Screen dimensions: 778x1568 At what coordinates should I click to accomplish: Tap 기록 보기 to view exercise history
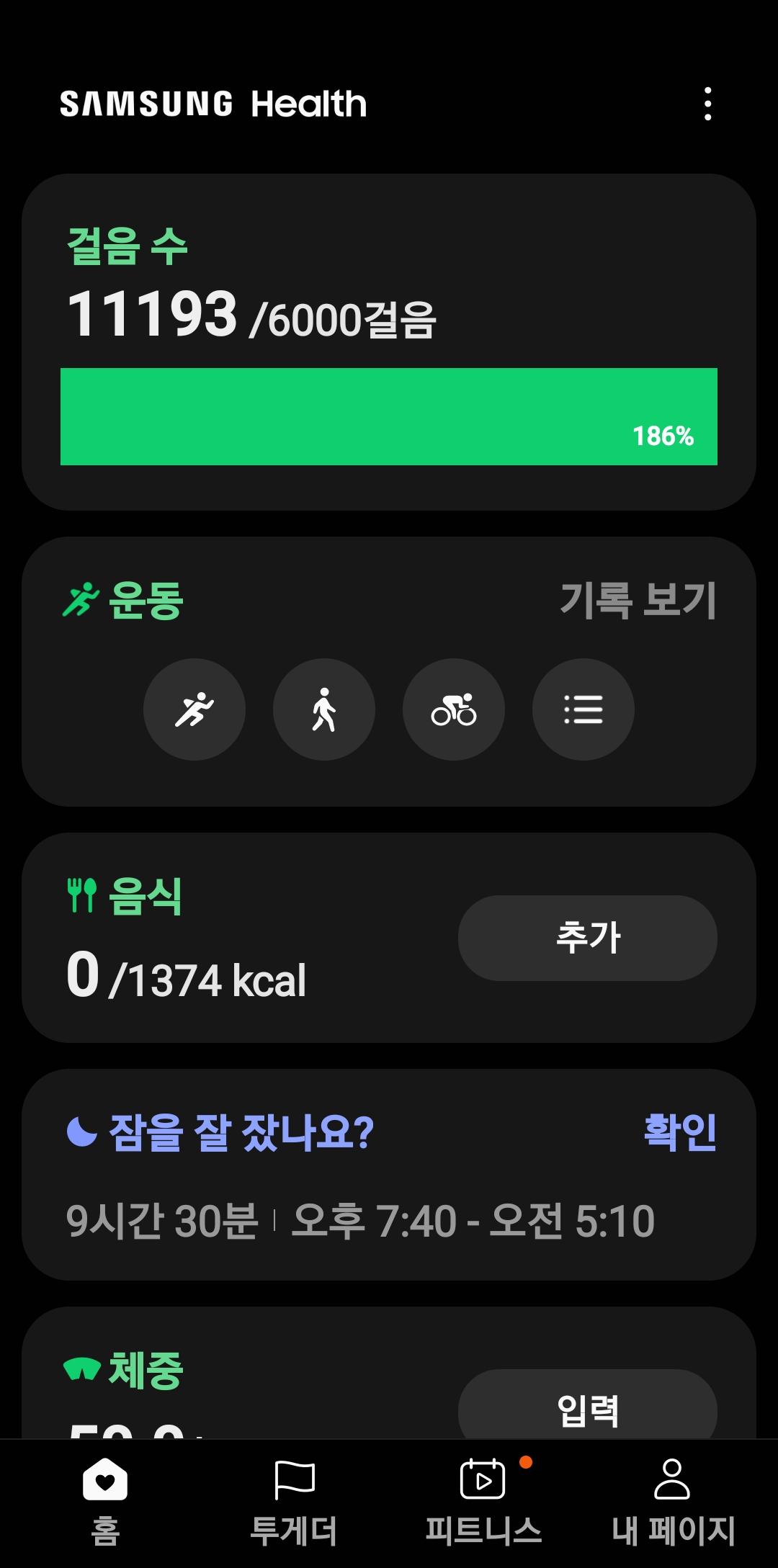click(x=638, y=600)
